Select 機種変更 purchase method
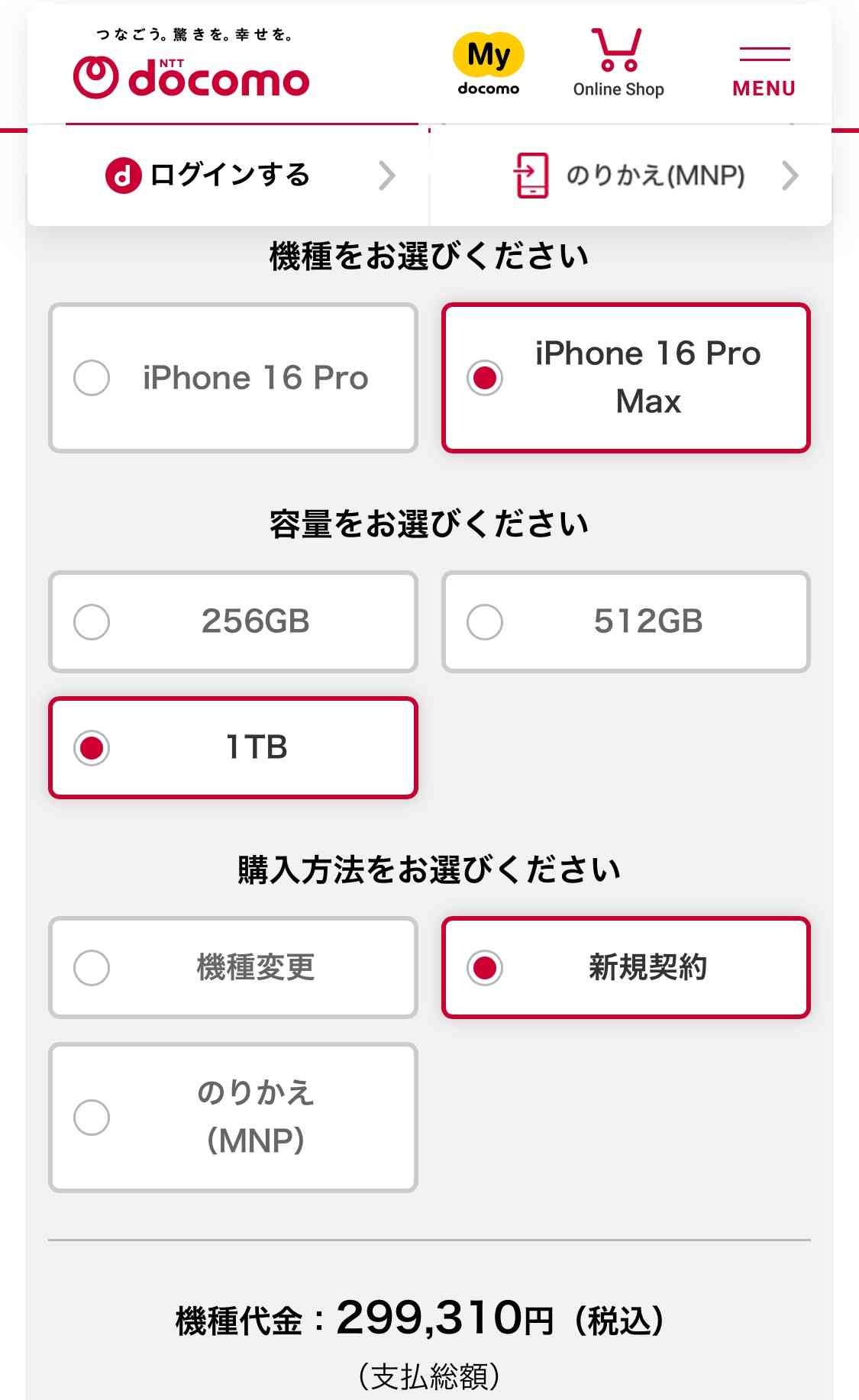Screen dimensions: 859x1400 click(233, 967)
